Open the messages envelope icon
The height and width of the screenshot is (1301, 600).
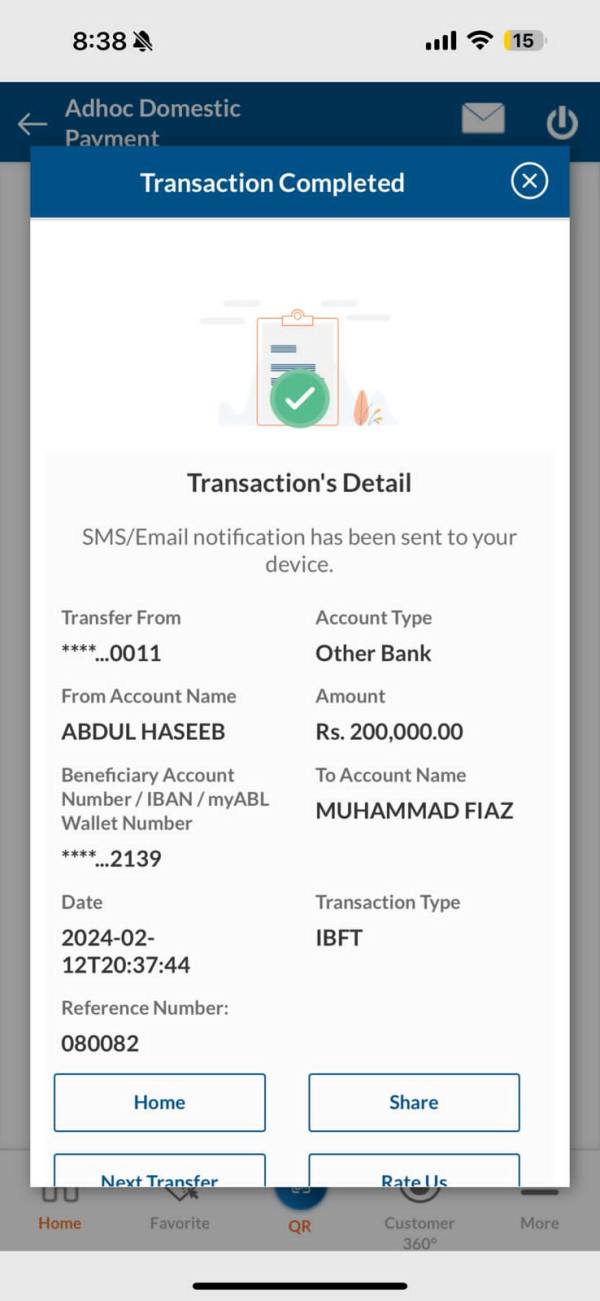[x=483, y=118]
